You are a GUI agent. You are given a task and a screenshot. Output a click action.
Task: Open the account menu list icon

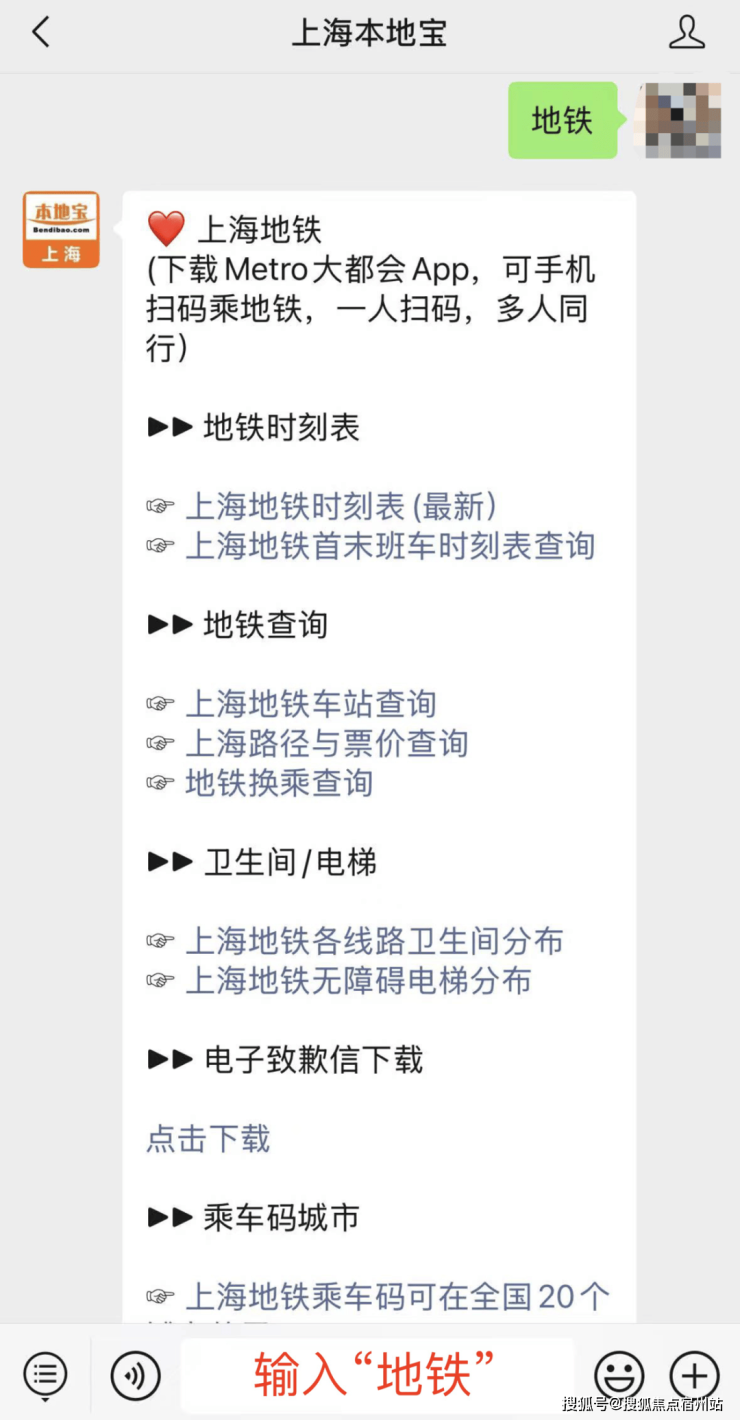(x=45, y=1374)
